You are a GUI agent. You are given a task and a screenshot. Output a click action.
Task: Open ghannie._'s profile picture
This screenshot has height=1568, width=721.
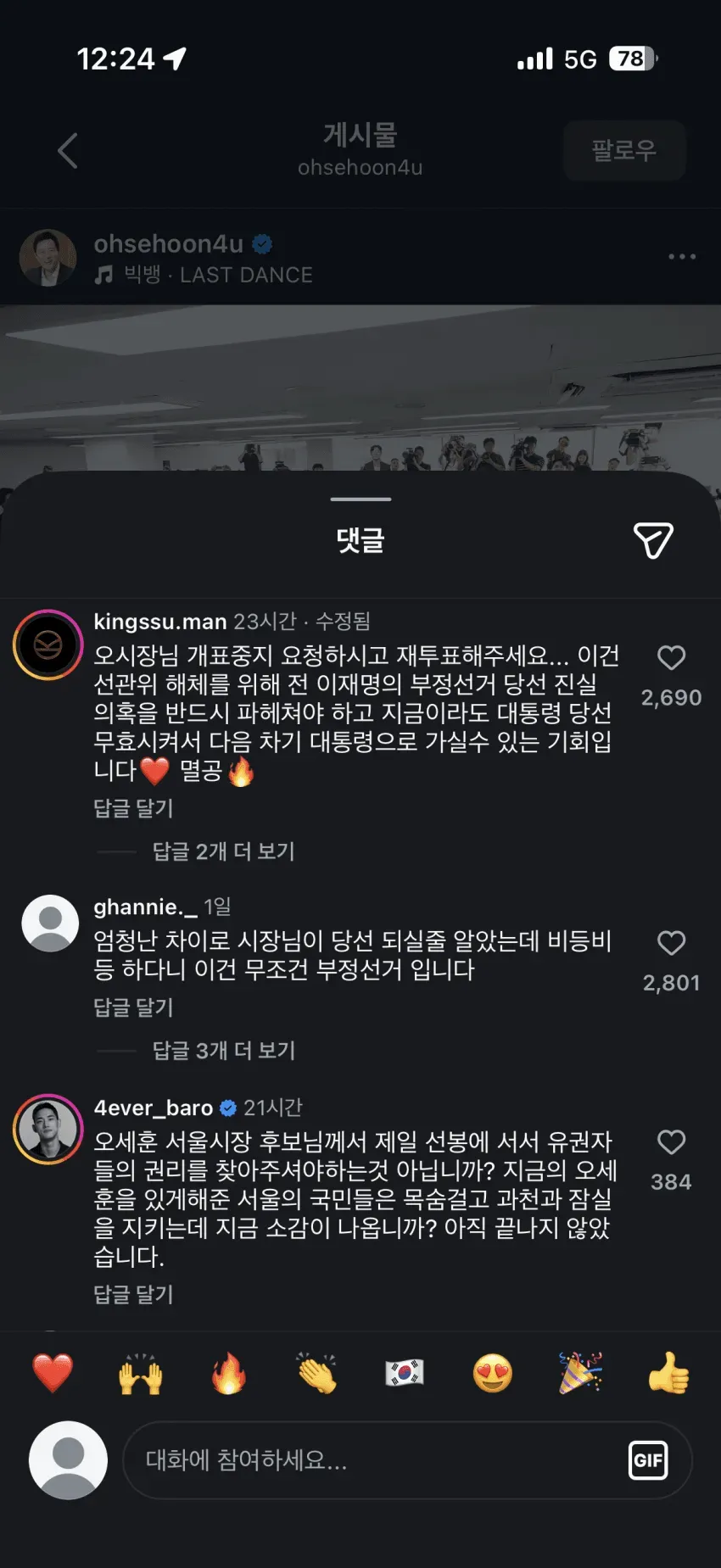[x=50, y=924]
